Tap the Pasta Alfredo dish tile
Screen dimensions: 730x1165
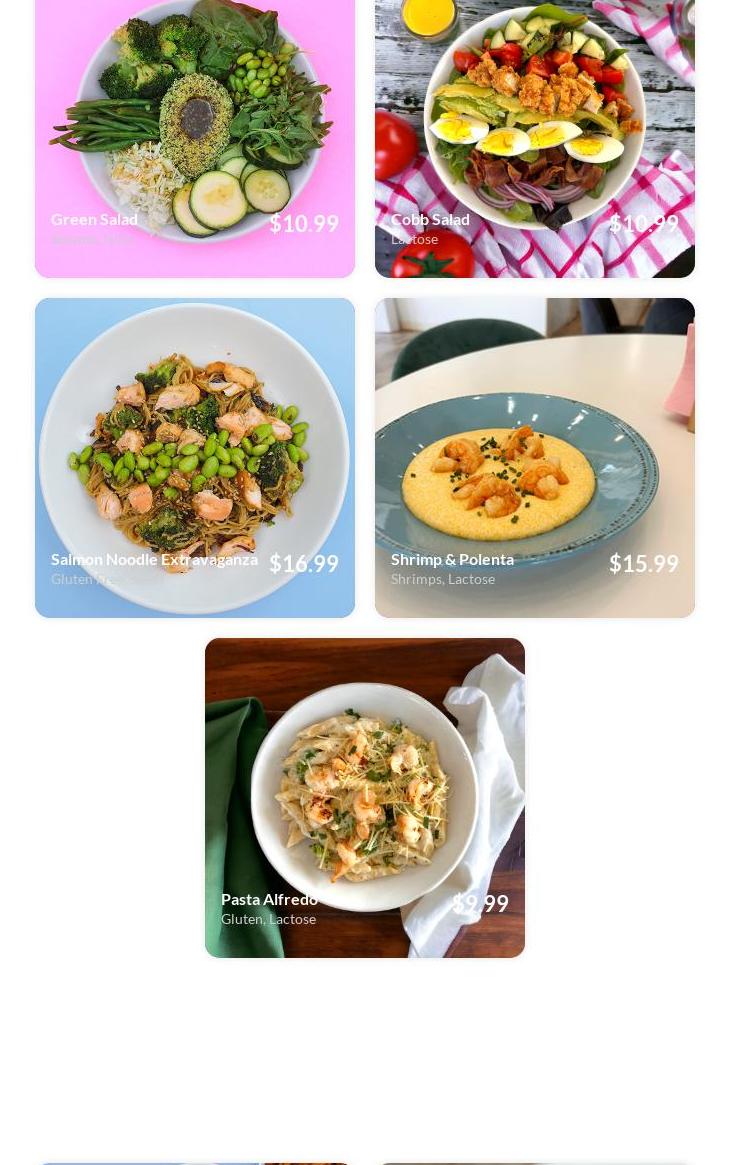point(365,797)
